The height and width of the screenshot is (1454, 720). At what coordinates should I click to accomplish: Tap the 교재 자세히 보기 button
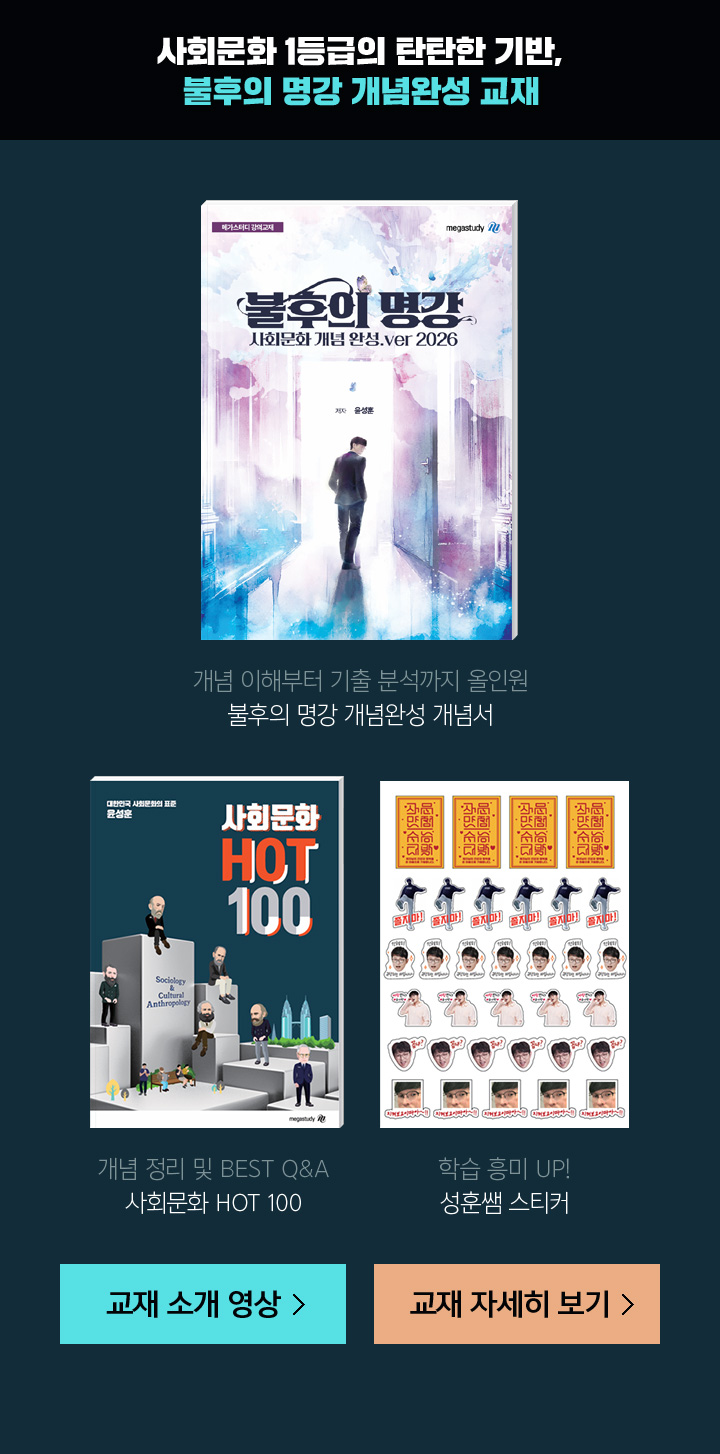click(517, 1304)
